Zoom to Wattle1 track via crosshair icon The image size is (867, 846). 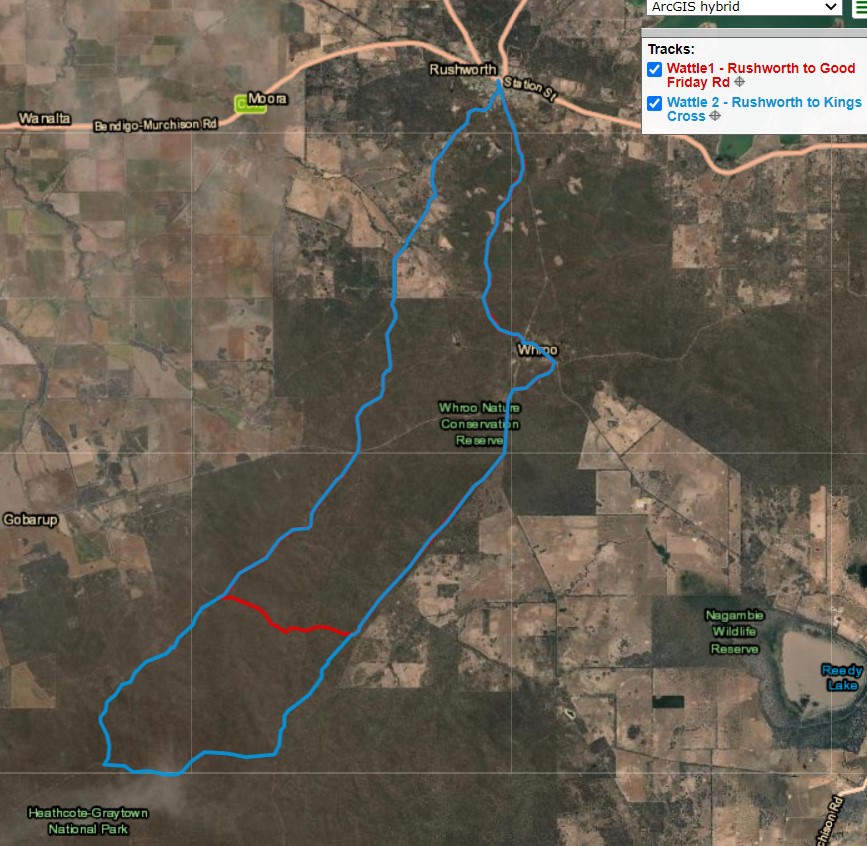coord(740,83)
